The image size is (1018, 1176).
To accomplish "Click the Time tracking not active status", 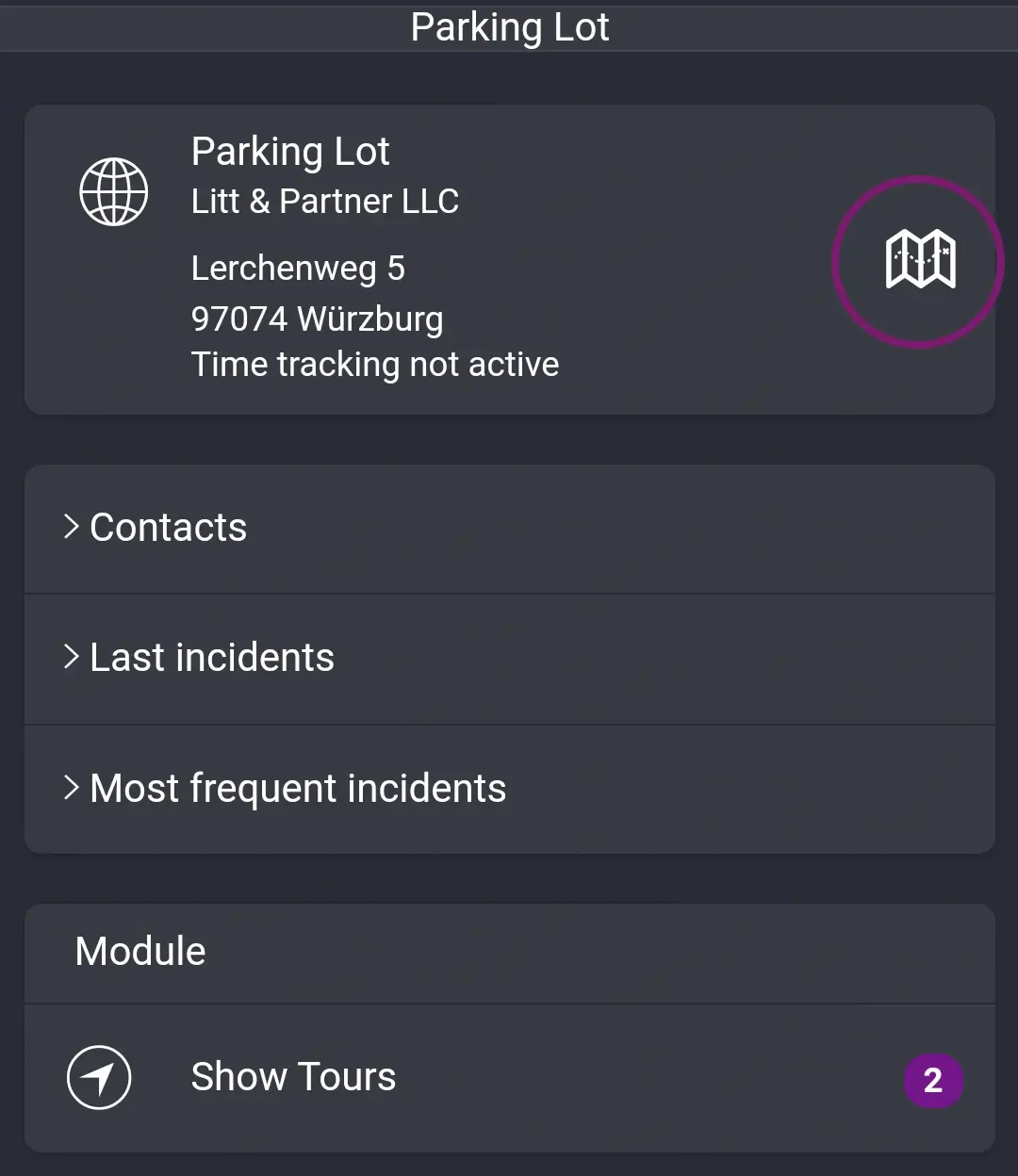I will tap(375, 364).
